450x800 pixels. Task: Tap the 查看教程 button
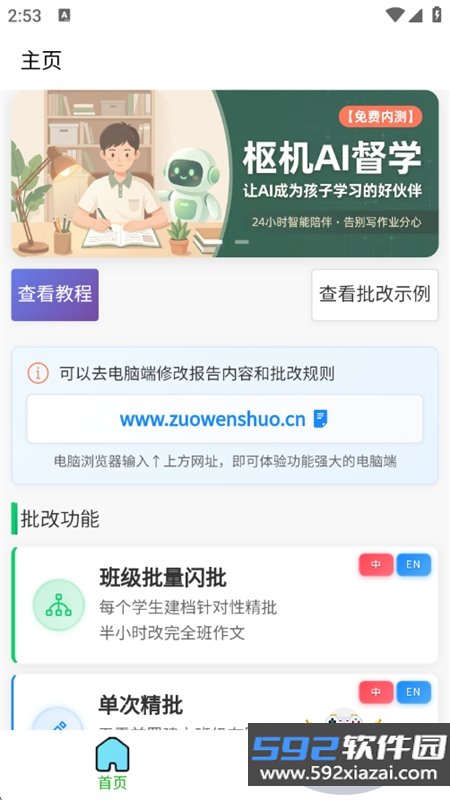55,295
